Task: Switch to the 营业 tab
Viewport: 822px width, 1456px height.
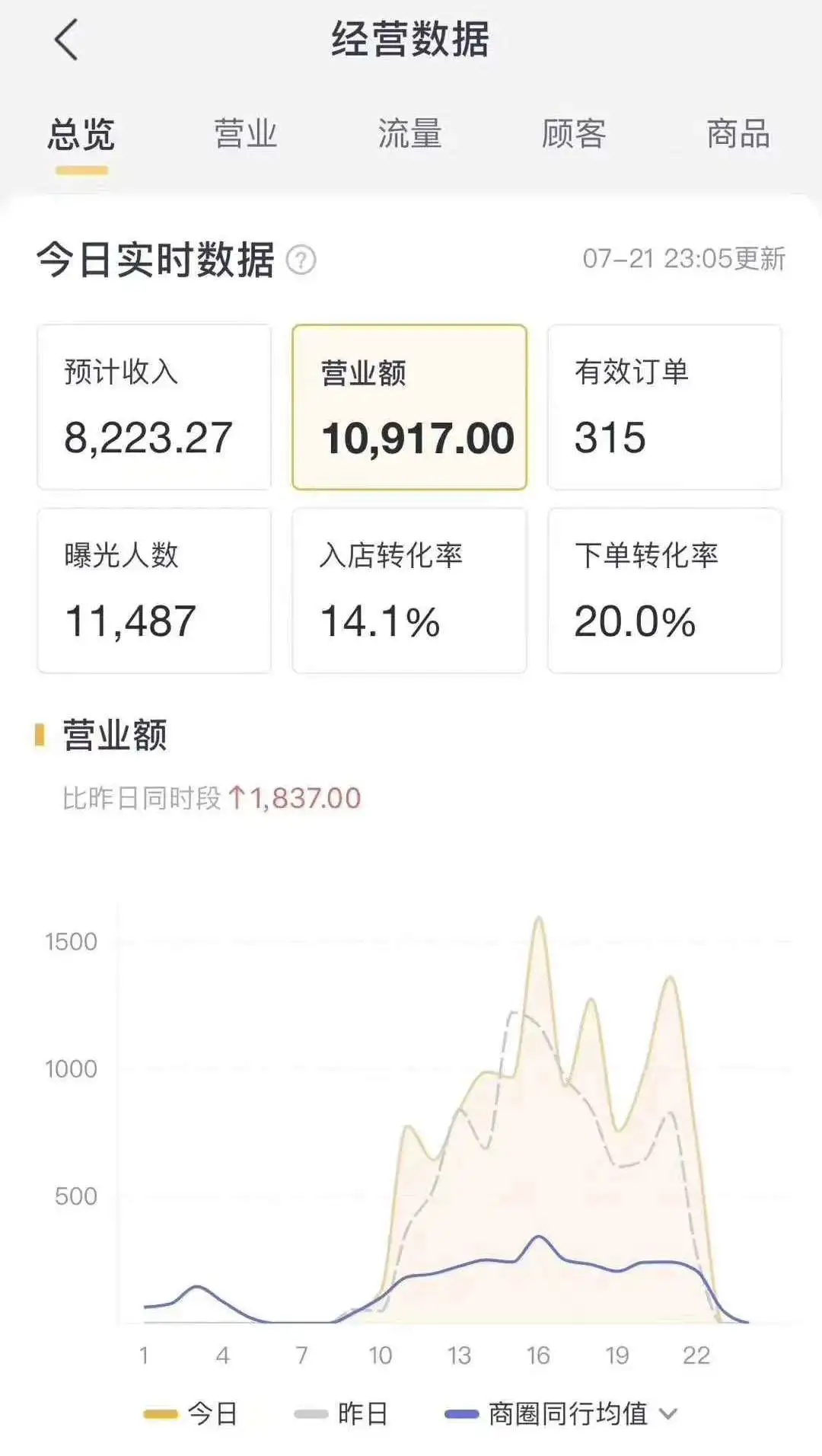Action: point(245,134)
